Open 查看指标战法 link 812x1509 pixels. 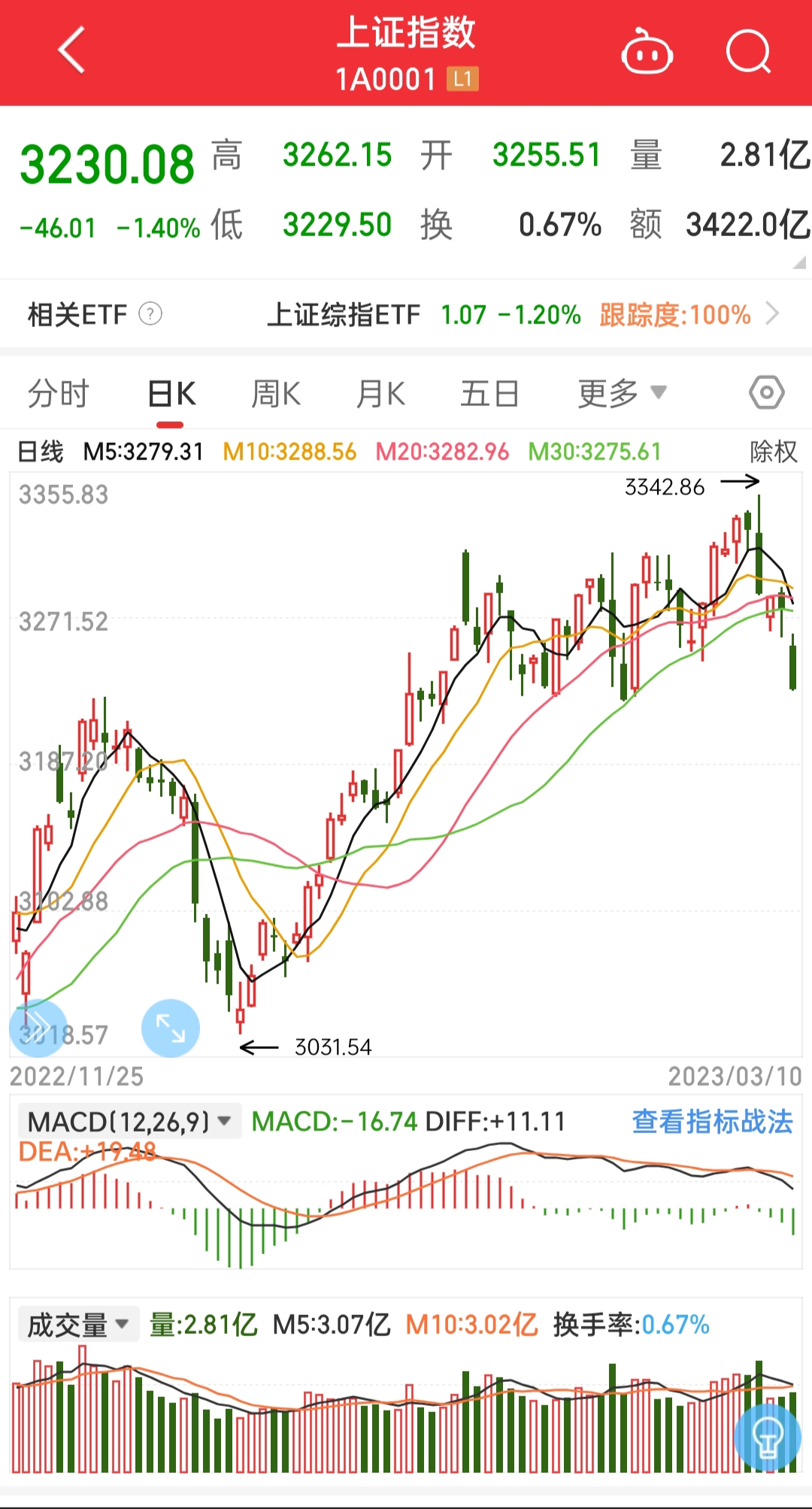coord(712,1122)
